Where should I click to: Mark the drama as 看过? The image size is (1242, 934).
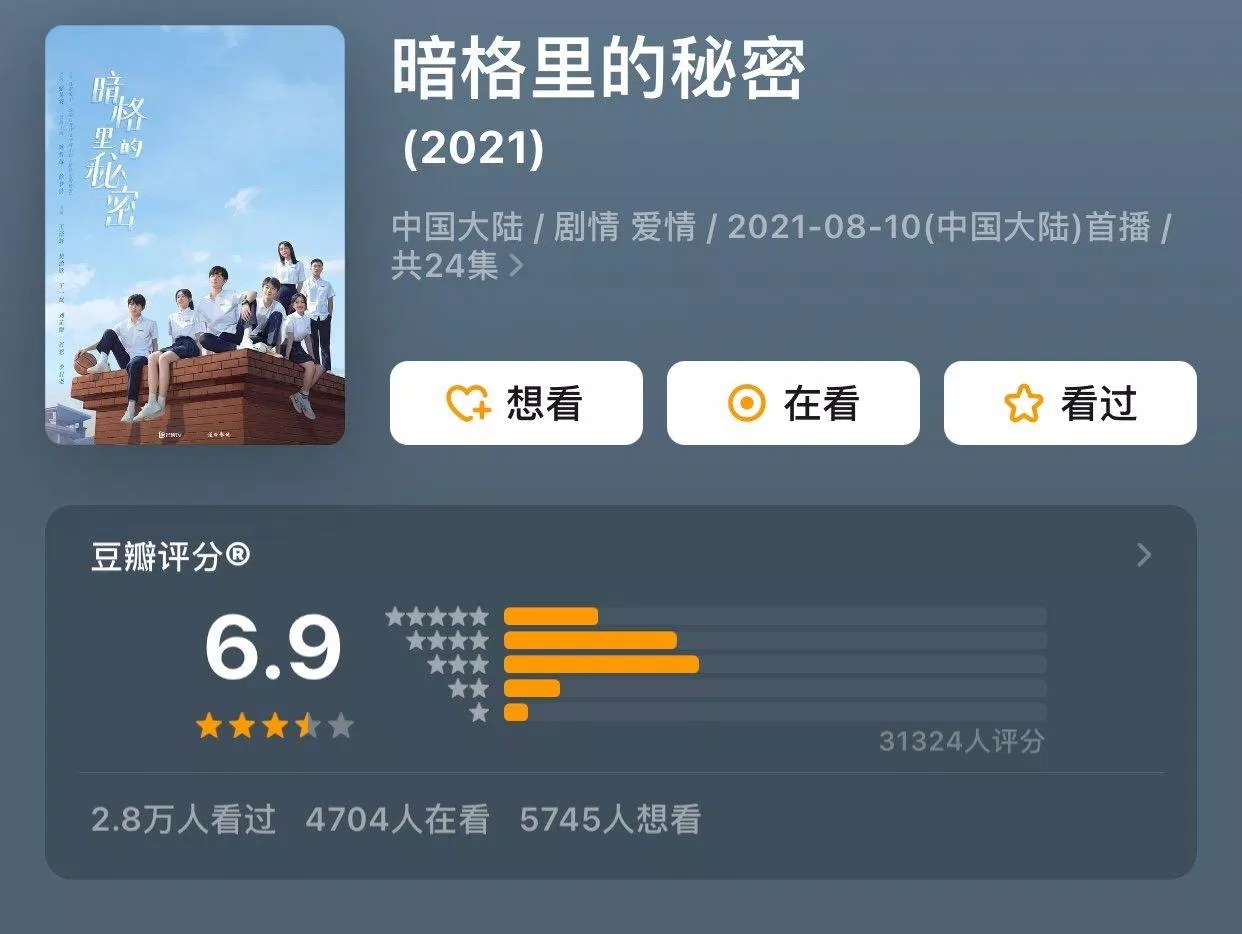click(1069, 403)
